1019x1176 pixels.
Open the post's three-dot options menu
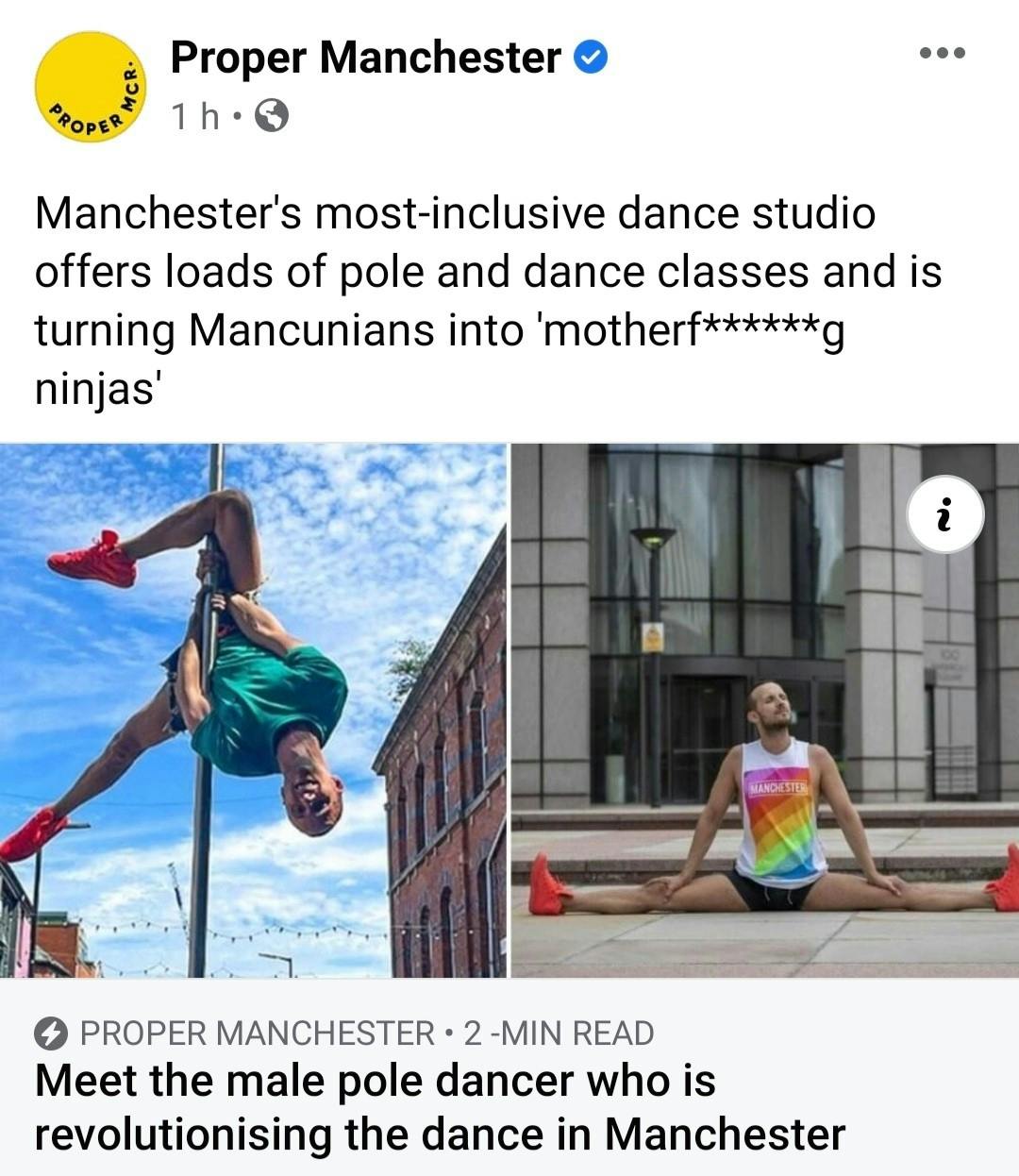[943, 53]
